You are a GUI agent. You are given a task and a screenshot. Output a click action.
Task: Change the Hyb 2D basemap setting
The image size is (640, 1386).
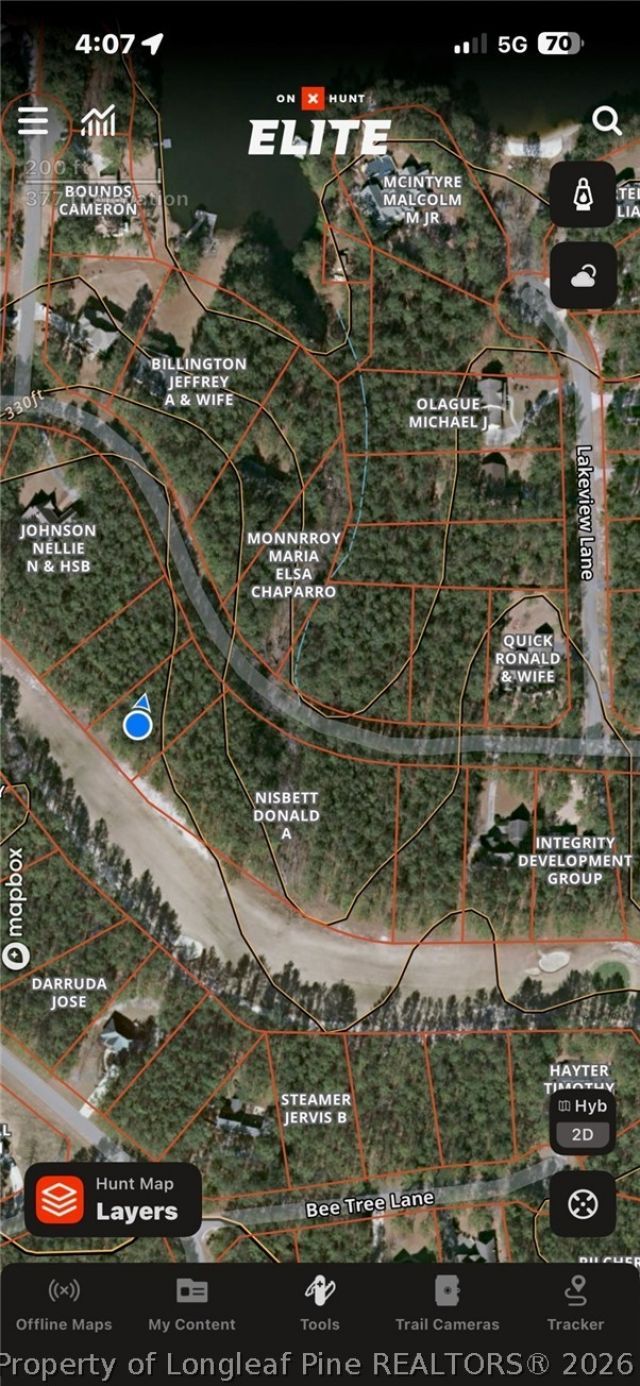582,1120
